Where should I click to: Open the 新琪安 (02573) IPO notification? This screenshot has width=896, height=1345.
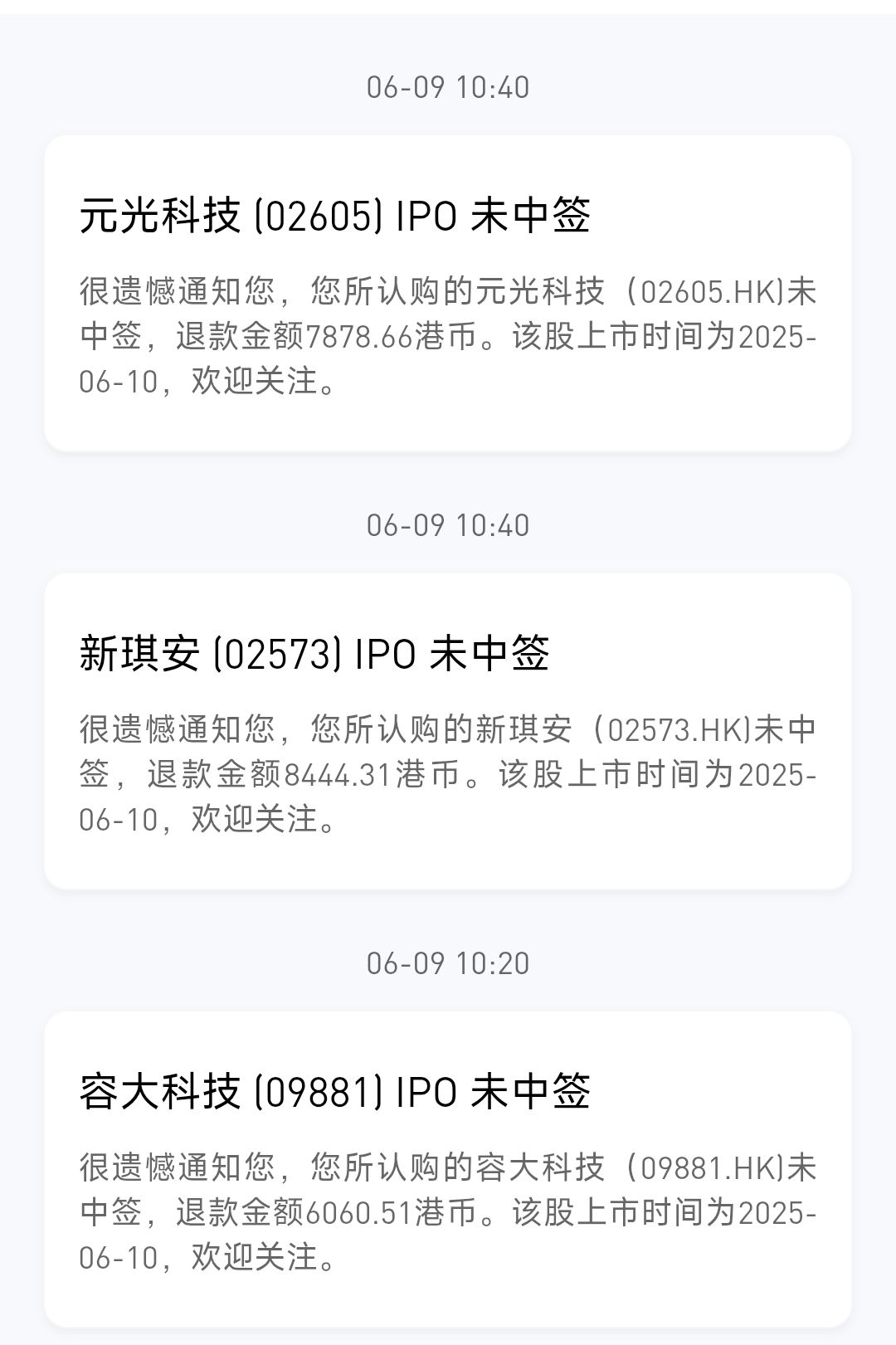coord(448,731)
